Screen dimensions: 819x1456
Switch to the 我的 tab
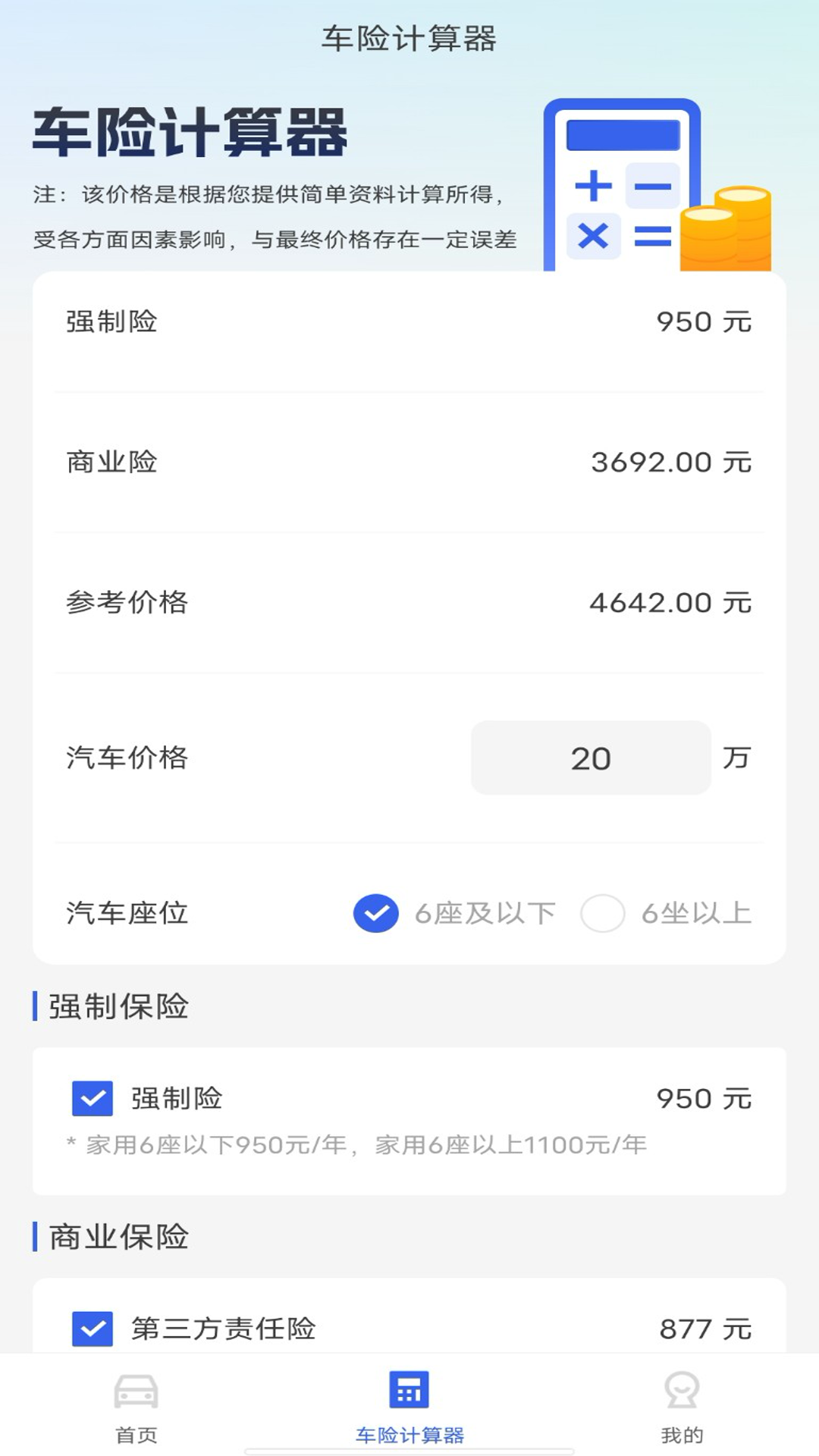pyautogui.click(x=682, y=1407)
